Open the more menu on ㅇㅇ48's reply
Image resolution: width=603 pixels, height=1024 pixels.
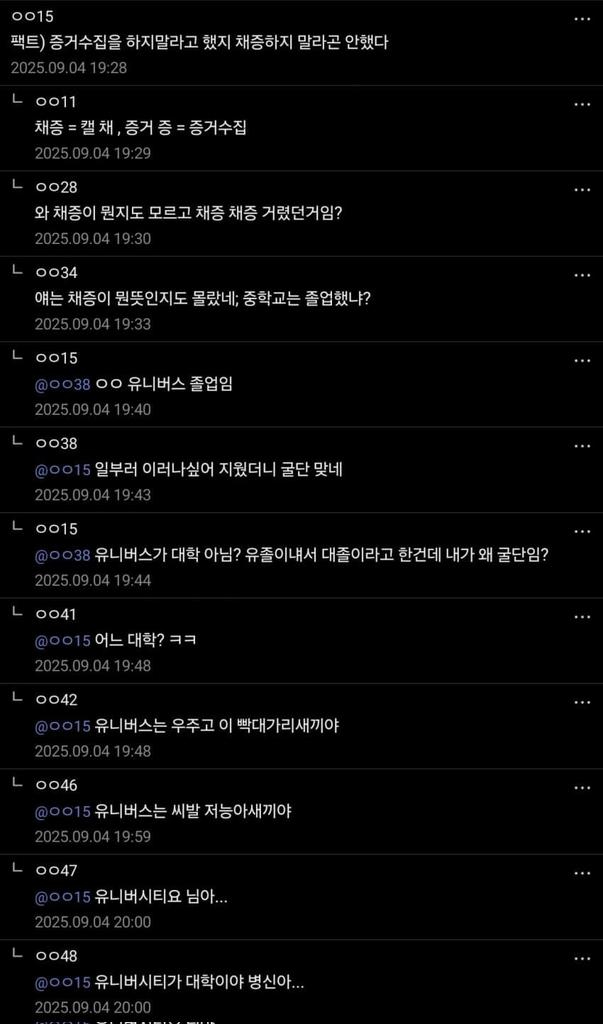[582, 957]
